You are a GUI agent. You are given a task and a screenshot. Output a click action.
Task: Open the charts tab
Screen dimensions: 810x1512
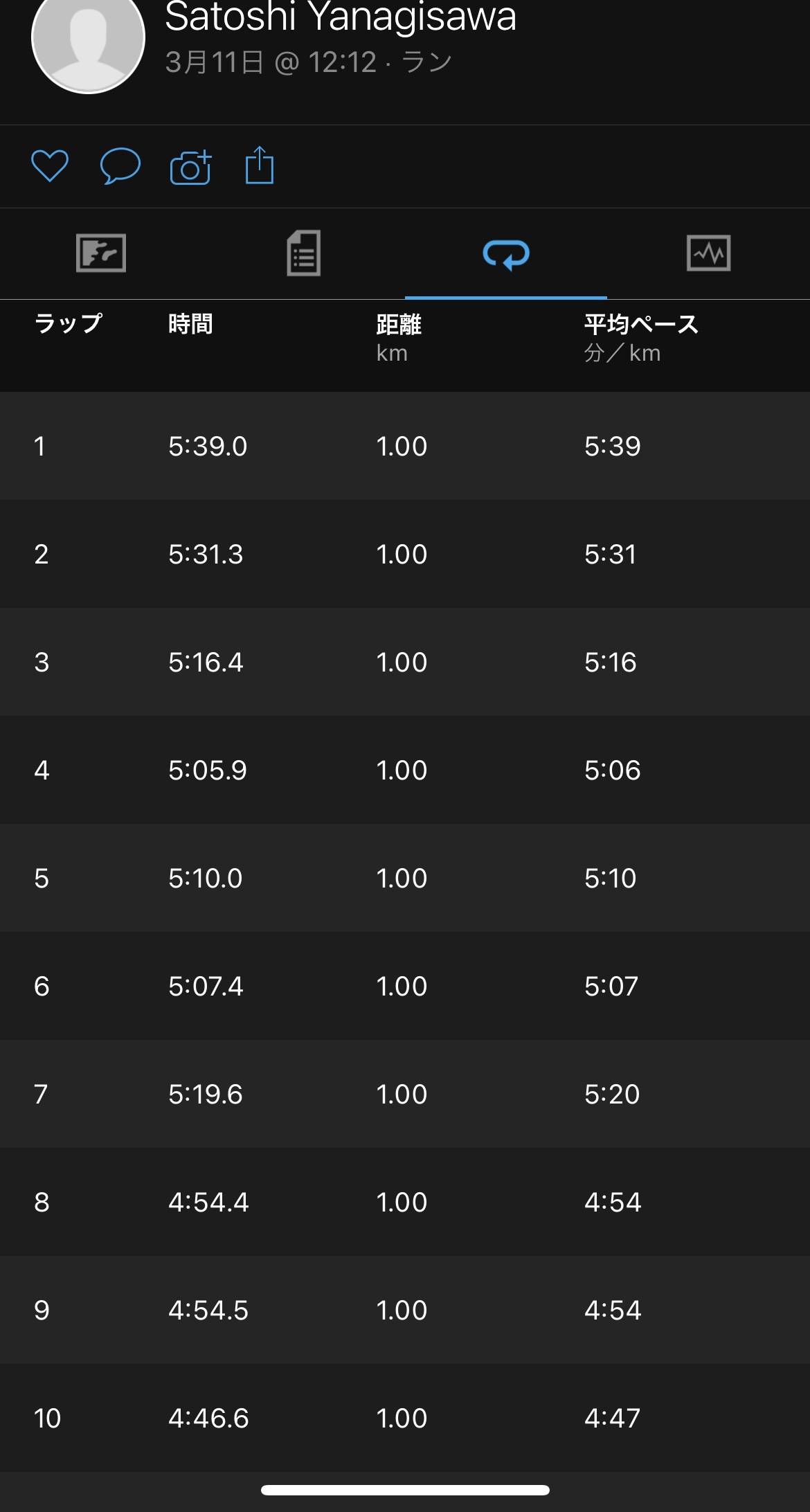[x=709, y=253]
